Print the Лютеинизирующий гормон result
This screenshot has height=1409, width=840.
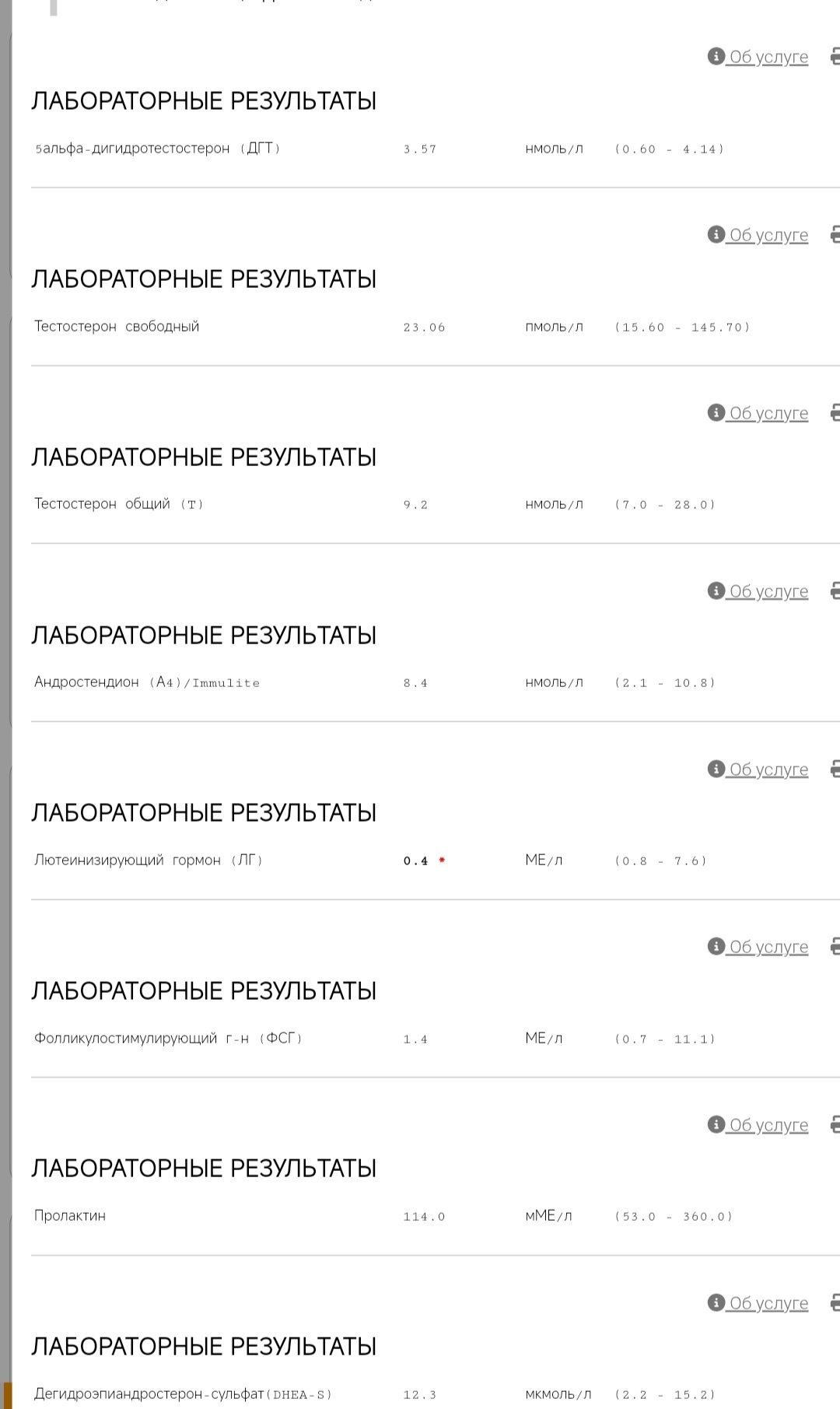835,769
